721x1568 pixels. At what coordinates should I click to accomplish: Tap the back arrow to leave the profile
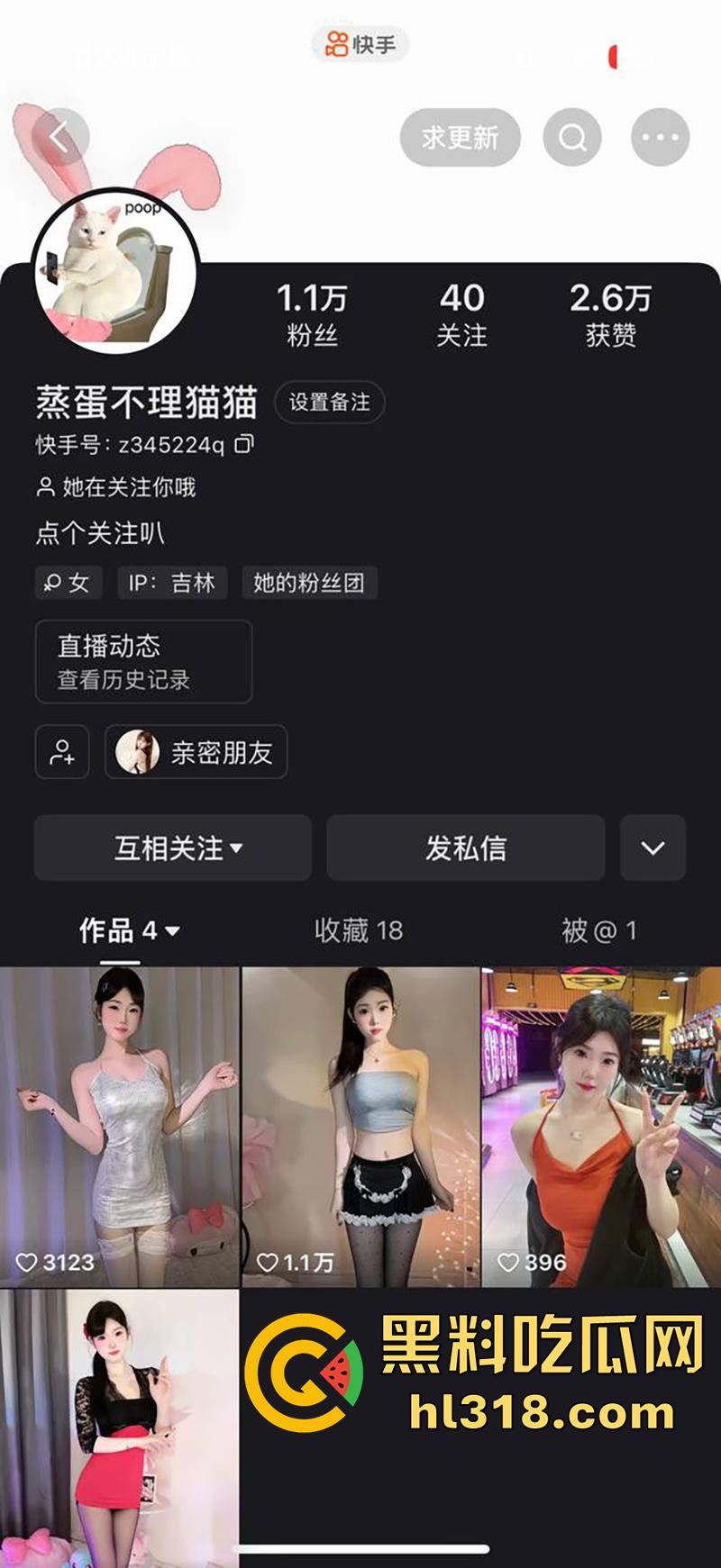pyautogui.click(x=59, y=137)
